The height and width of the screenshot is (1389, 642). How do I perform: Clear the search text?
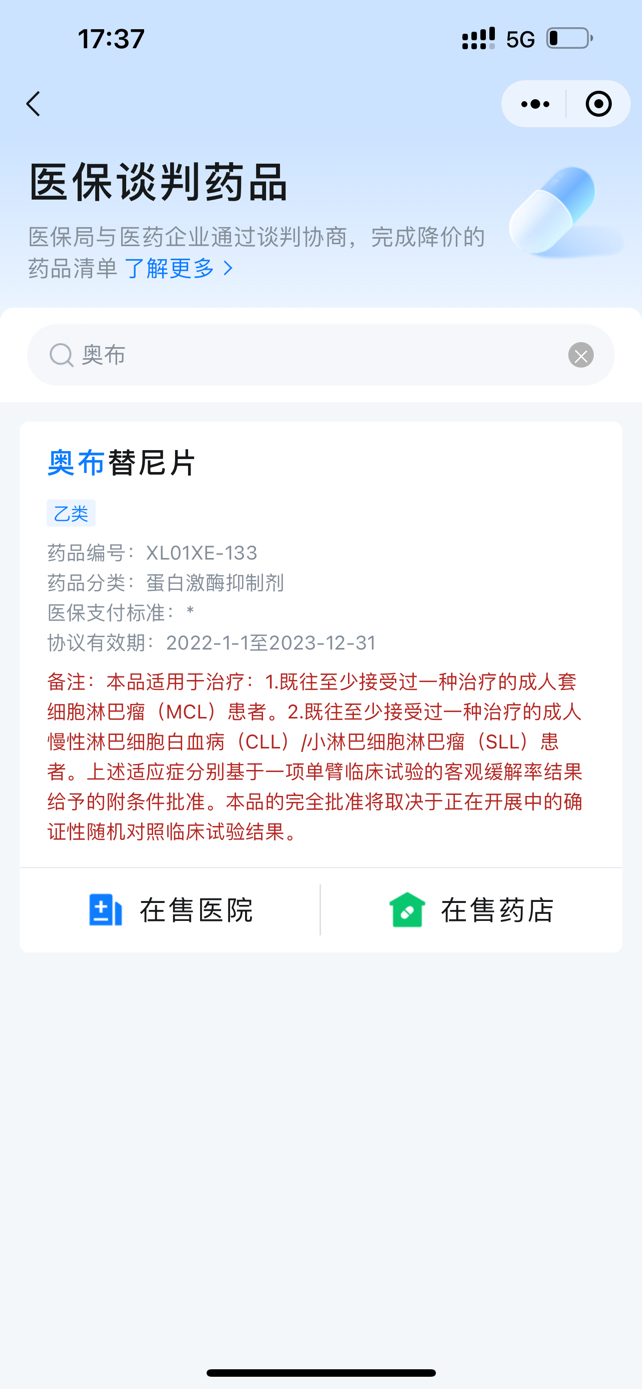click(x=581, y=355)
